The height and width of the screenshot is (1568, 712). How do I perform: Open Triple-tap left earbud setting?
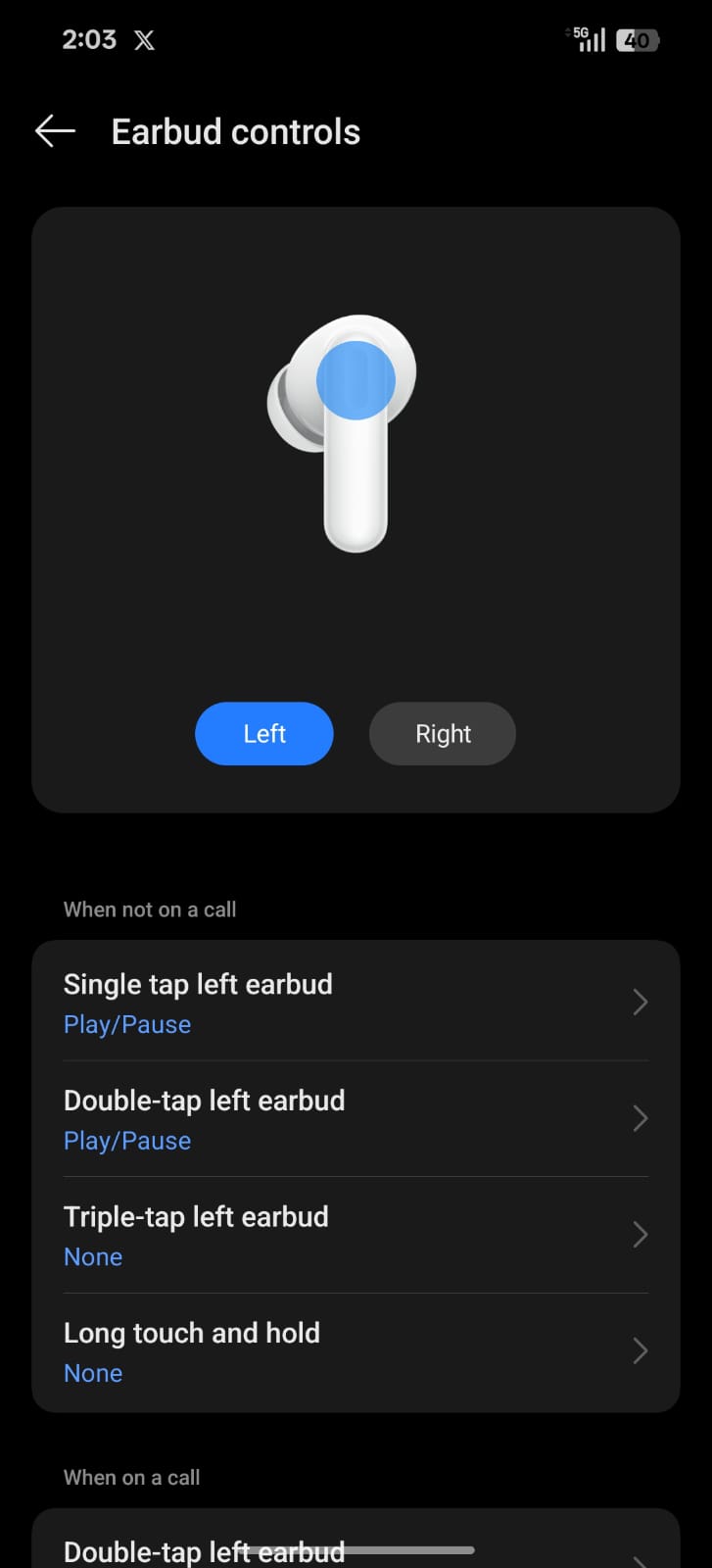point(356,1235)
